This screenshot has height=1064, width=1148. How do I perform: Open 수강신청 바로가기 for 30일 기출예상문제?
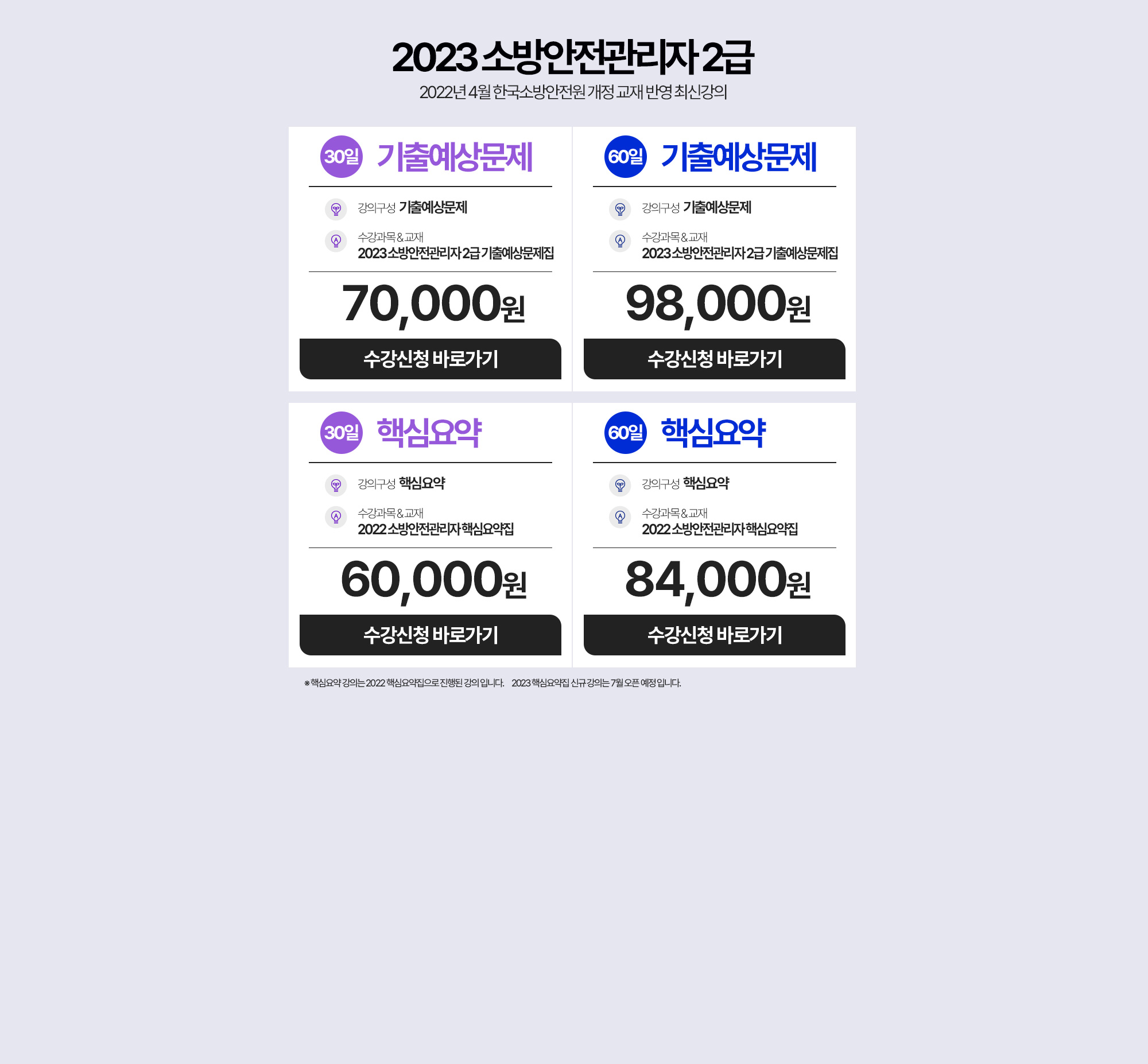(x=430, y=359)
